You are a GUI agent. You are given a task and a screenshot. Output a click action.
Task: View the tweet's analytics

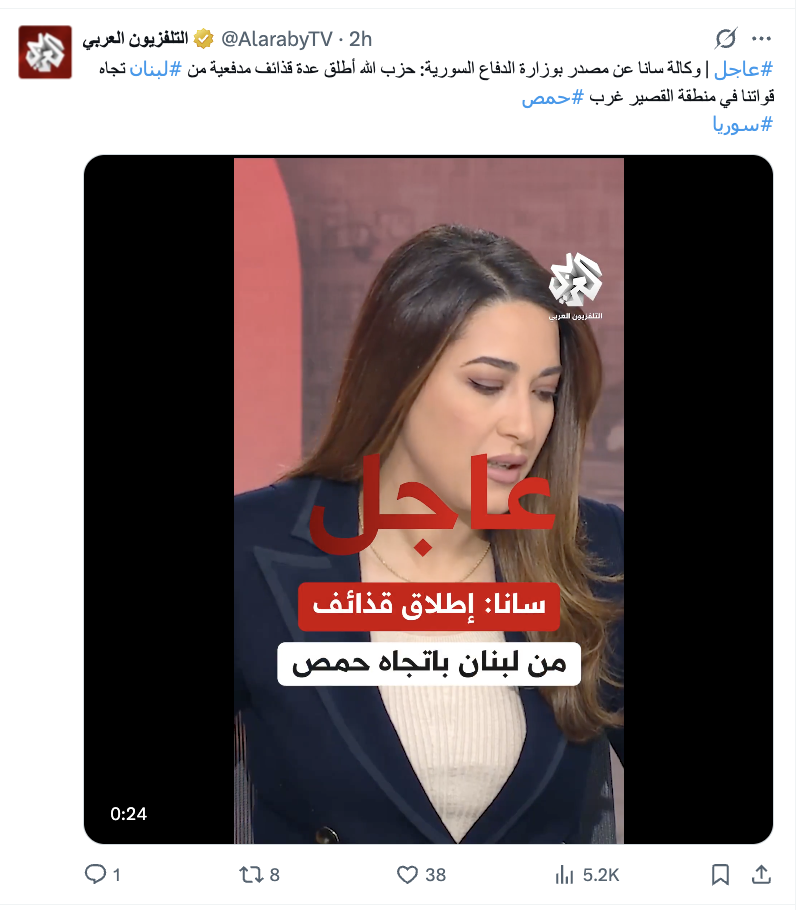coord(564,875)
